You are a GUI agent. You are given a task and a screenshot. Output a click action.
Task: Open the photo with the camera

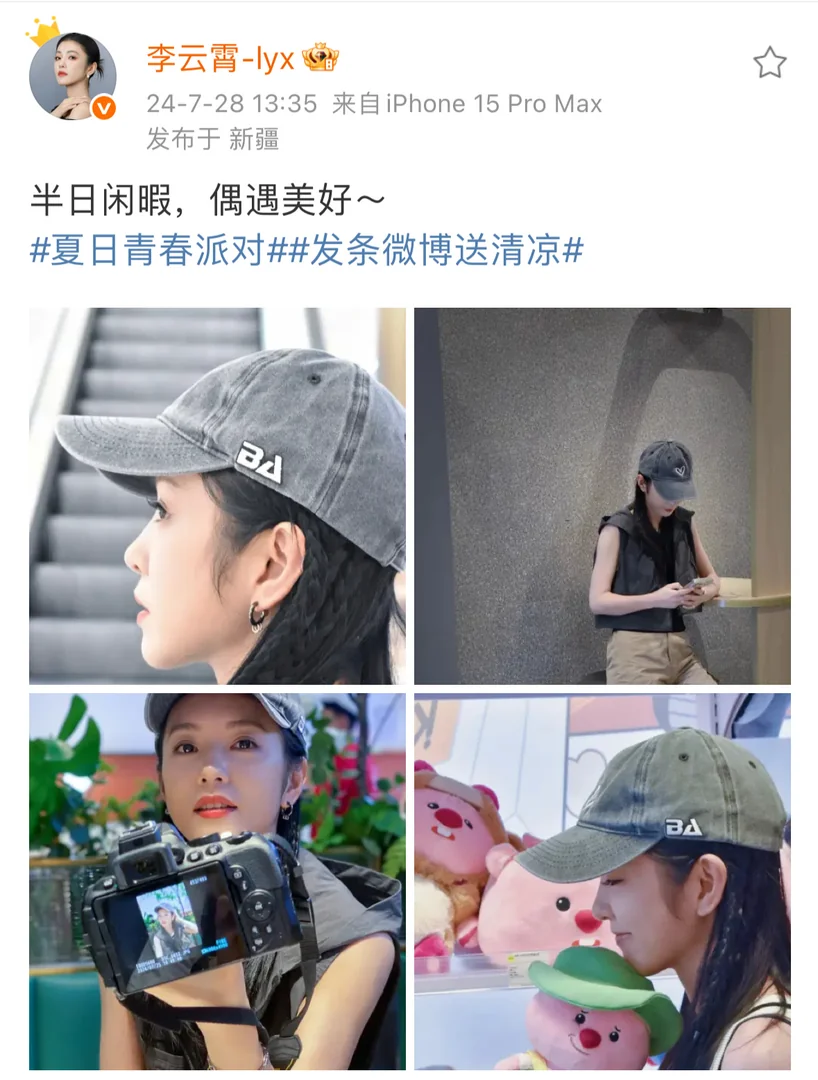click(x=217, y=881)
